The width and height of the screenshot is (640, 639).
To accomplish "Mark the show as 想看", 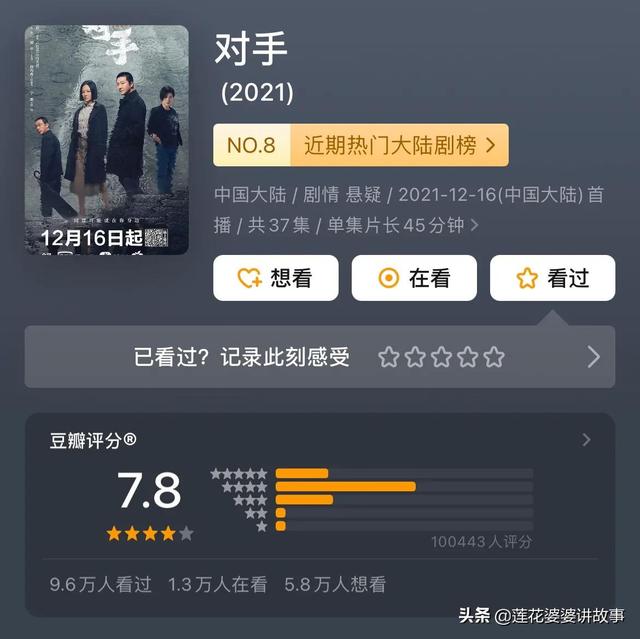I will 275,278.
